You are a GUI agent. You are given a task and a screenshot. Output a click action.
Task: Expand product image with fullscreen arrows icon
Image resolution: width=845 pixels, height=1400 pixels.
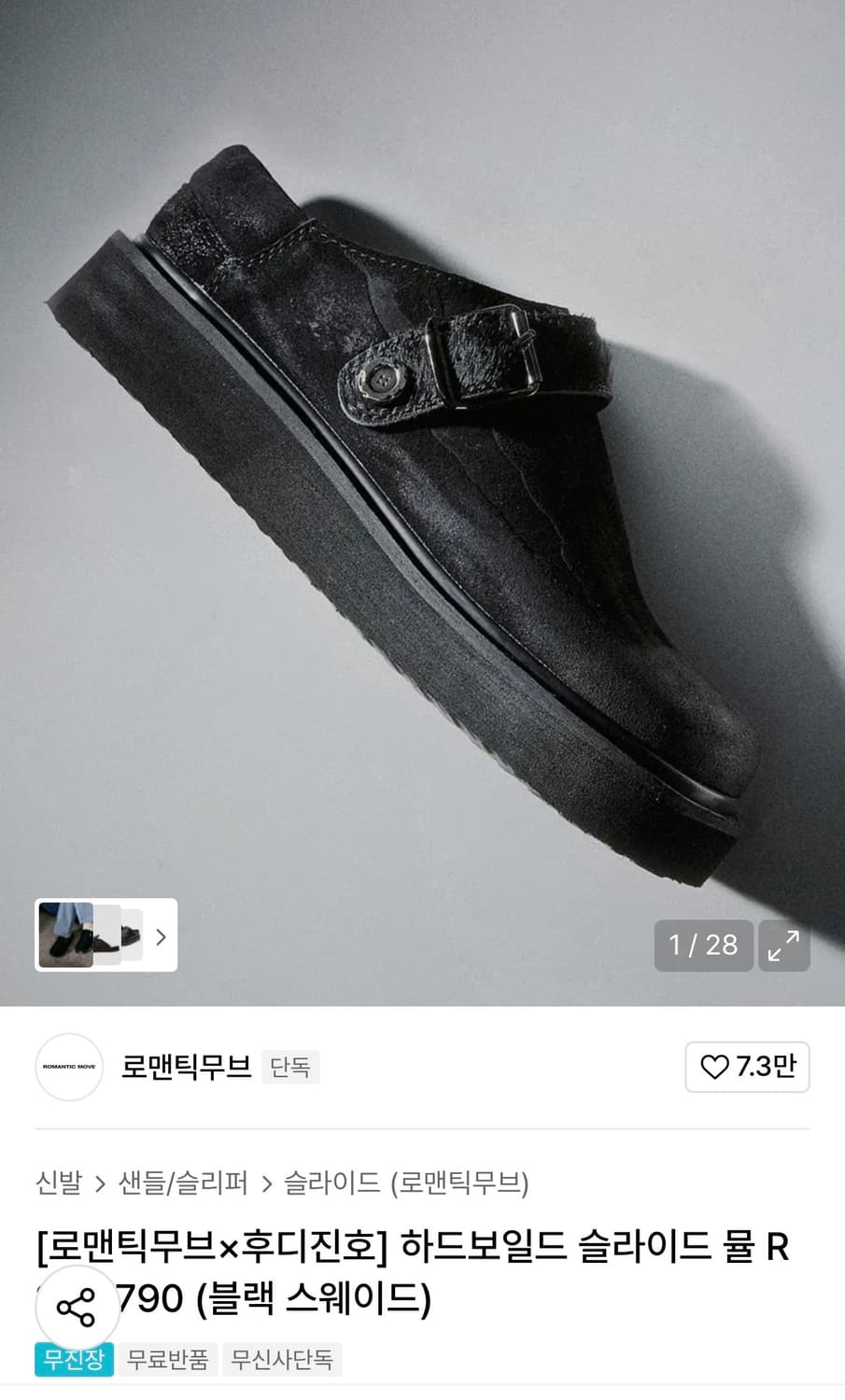click(784, 946)
